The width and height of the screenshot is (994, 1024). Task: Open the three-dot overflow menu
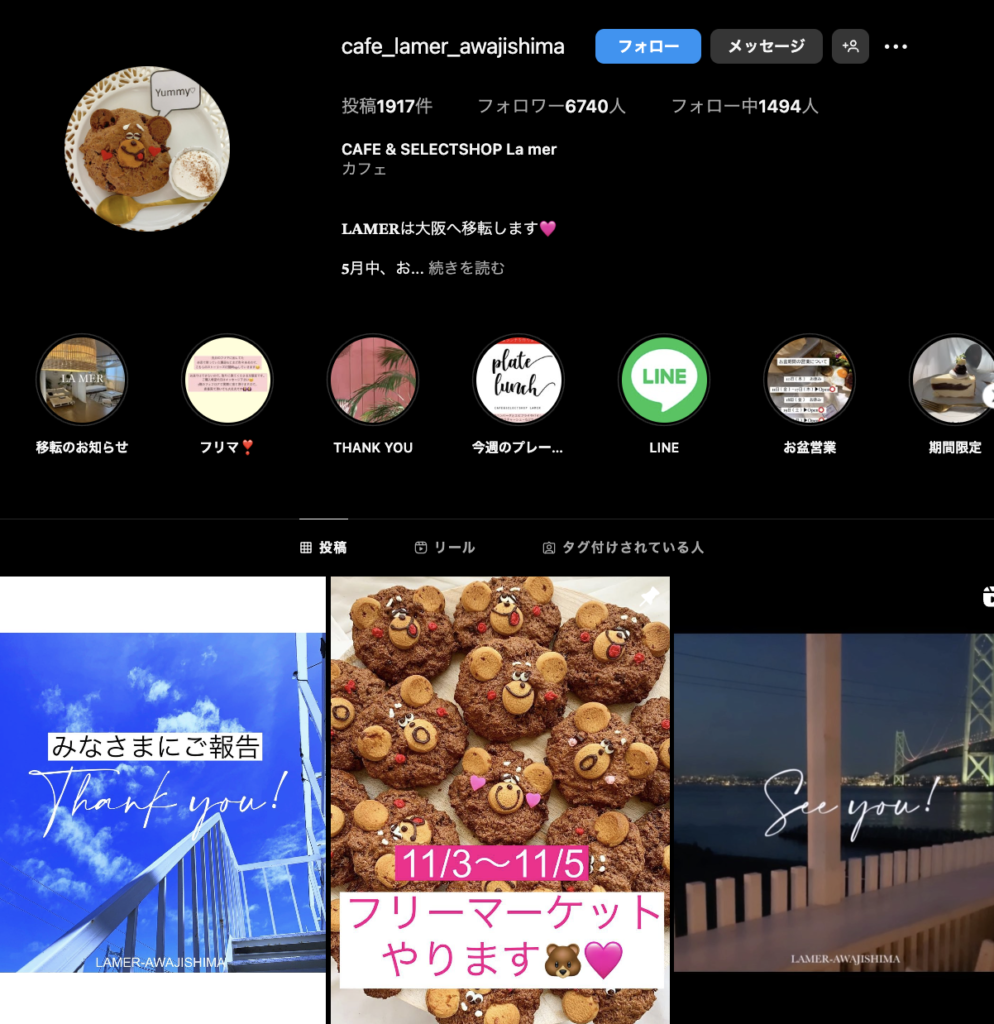[x=895, y=46]
